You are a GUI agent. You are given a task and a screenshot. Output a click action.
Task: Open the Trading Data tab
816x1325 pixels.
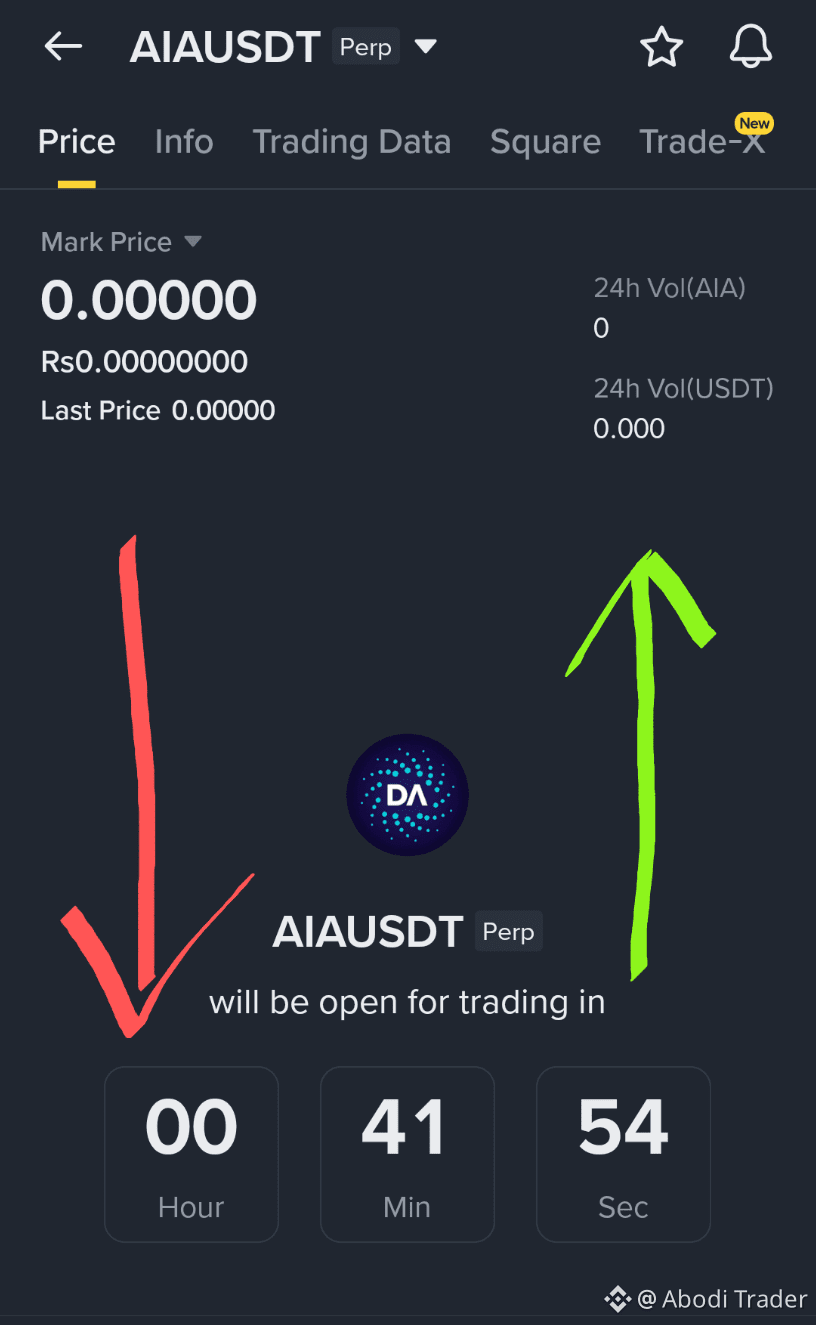[x=352, y=141]
